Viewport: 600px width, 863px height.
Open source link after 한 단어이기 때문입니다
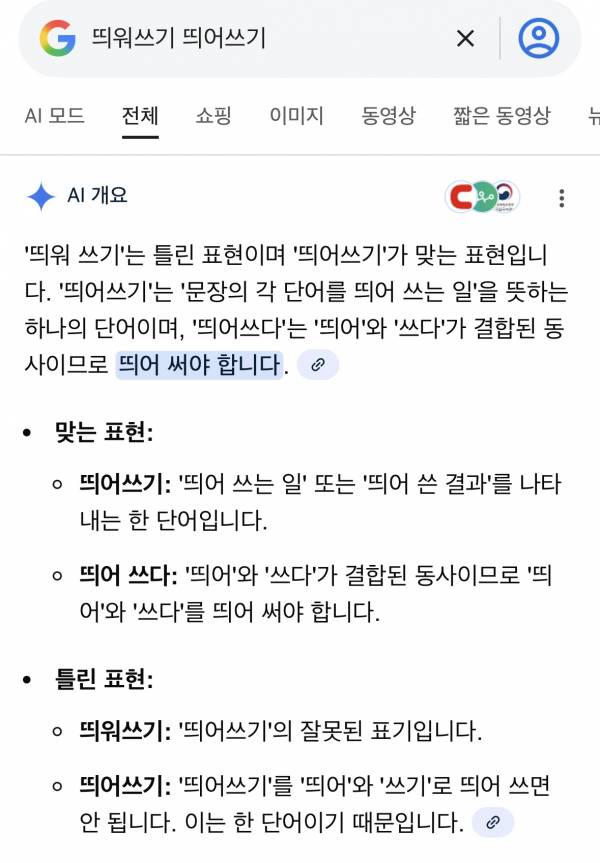point(492,823)
